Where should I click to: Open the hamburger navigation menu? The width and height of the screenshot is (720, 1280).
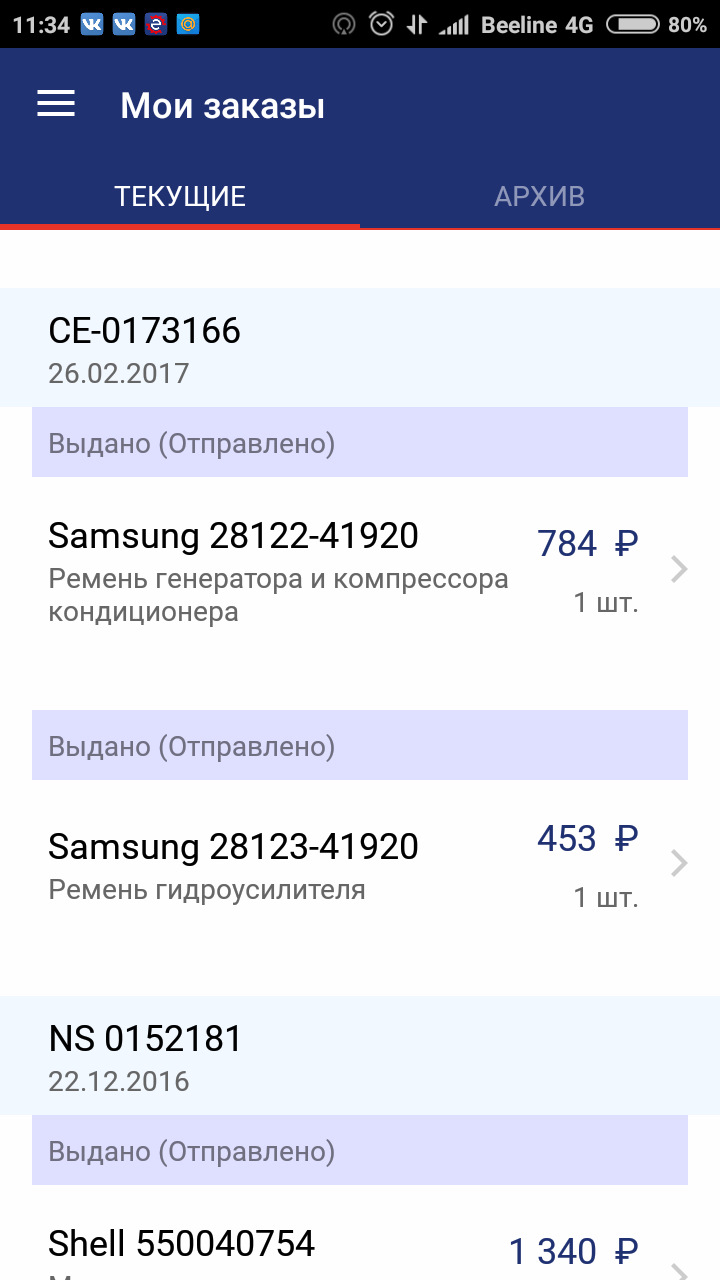56,105
